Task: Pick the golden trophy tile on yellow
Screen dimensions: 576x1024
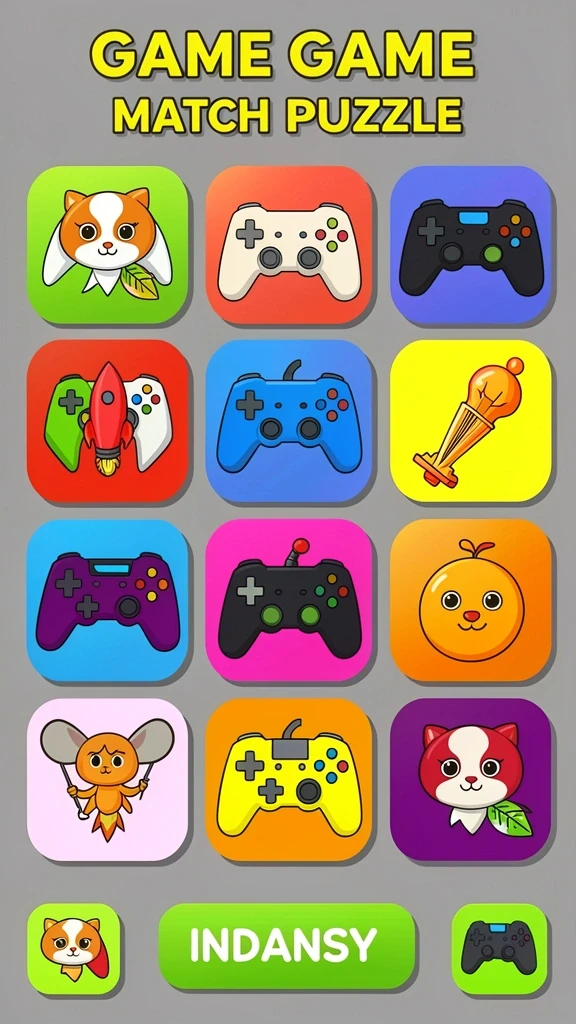Action: [471, 421]
